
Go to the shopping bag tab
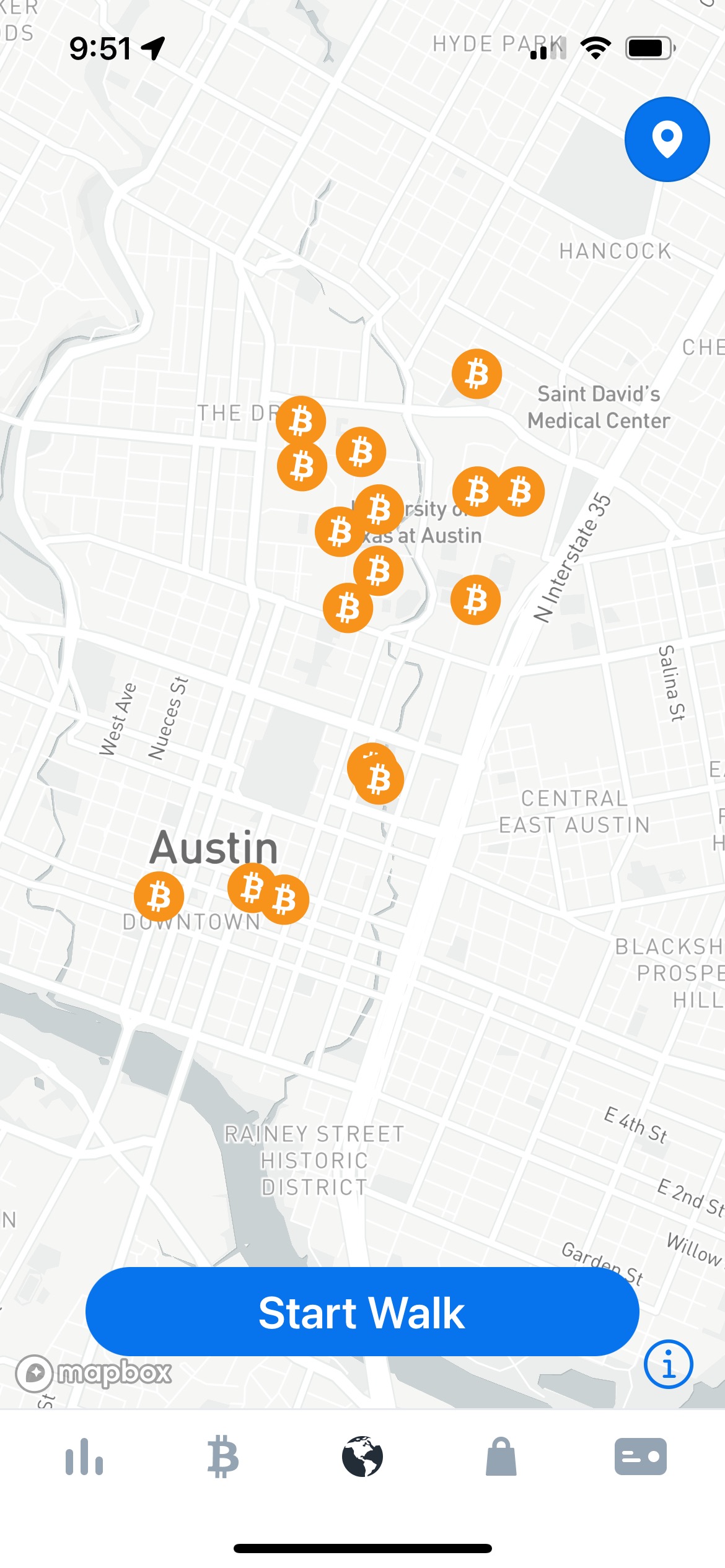pyautogui.click(x=501, y=1457)
